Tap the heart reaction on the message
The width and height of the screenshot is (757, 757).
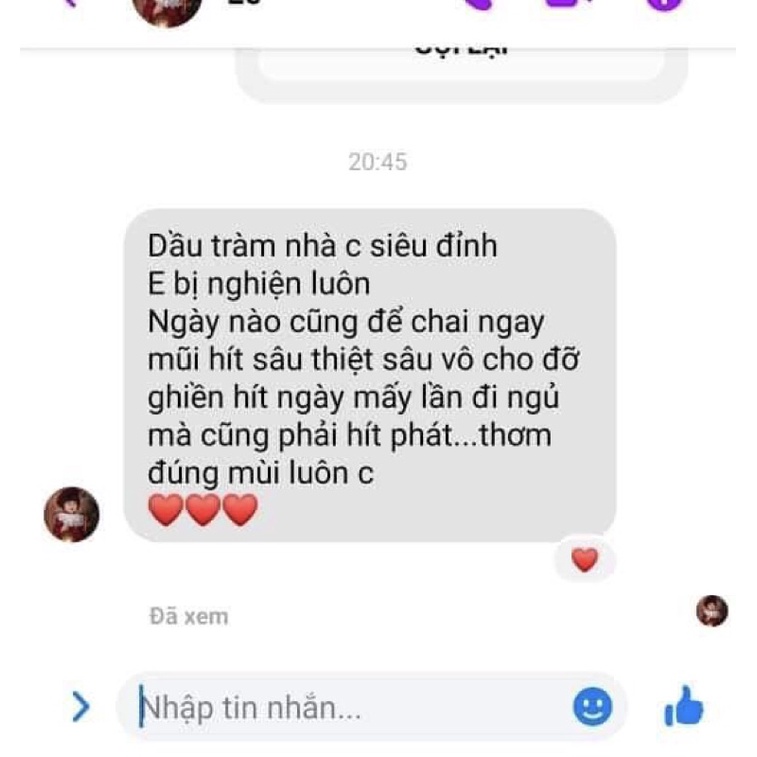pyautogui.click(x=584, y=560)
